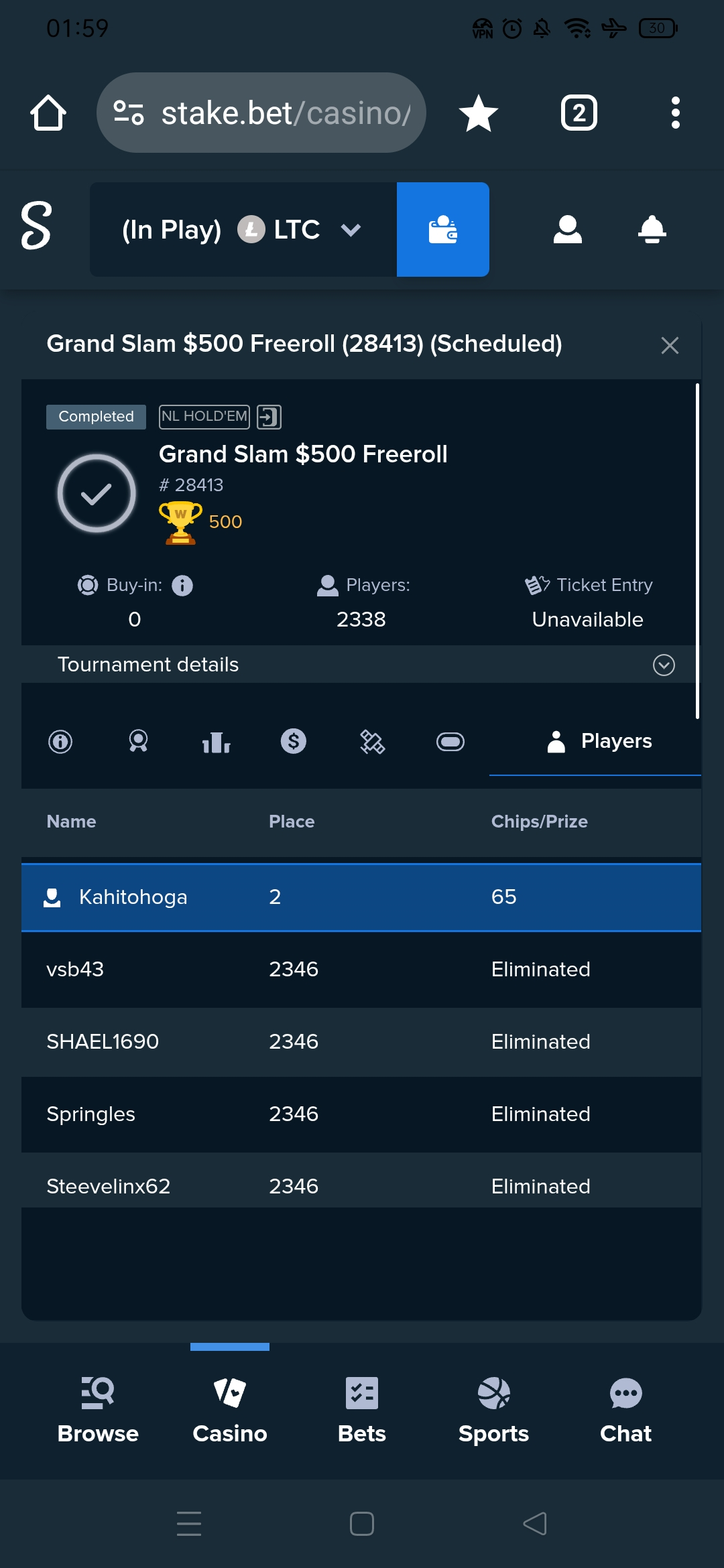The height and width of the screenshot is (1568, 724).
Task: Switch to the award ribbon tab
Action: [x=138, y=741]
